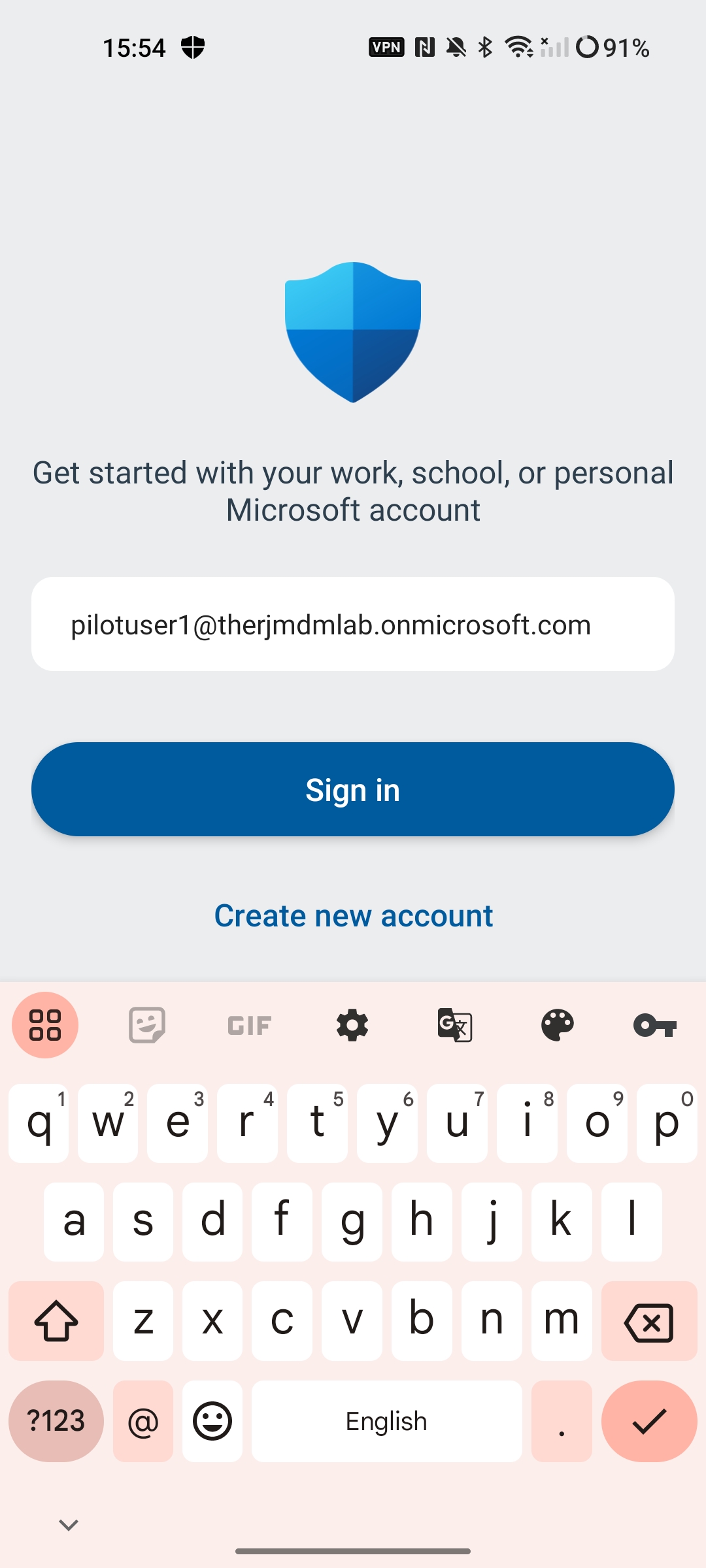
Task: Open saved passwords key icon
Action: tap(655, 1025)
